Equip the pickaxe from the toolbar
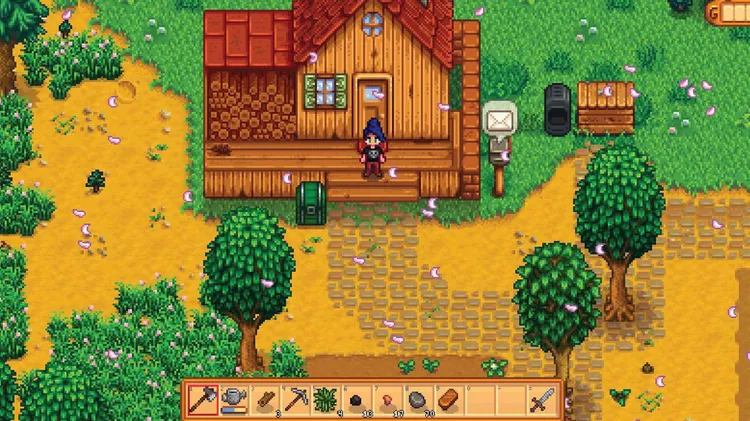This screenshot has width=750, height=421. pos(296,400)
